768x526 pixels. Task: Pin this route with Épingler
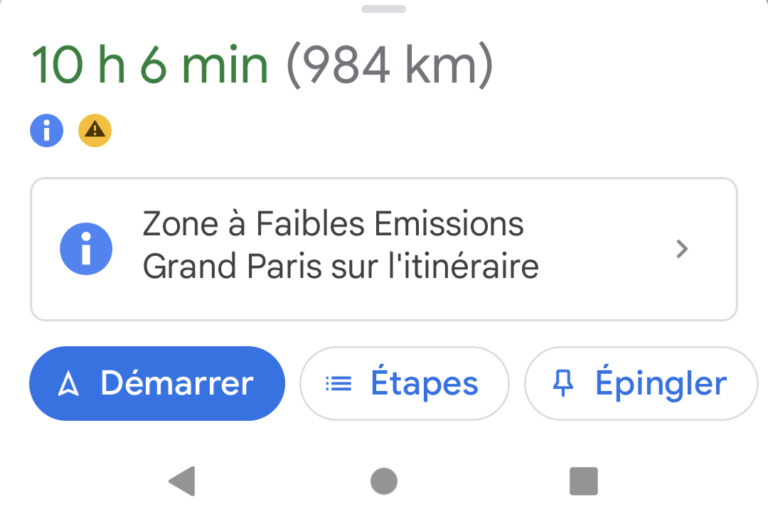tap(640, 383)
